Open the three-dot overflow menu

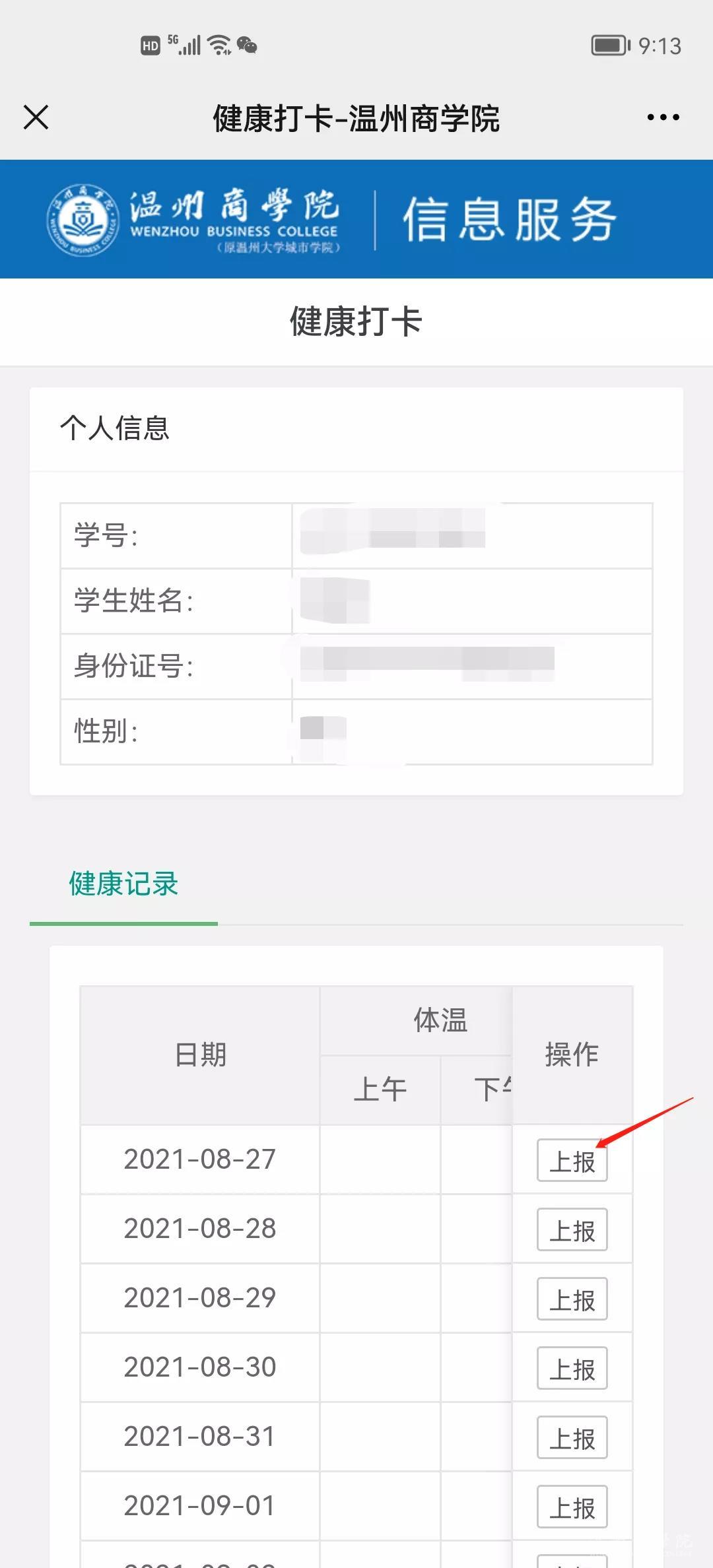(x=663, y=117)
